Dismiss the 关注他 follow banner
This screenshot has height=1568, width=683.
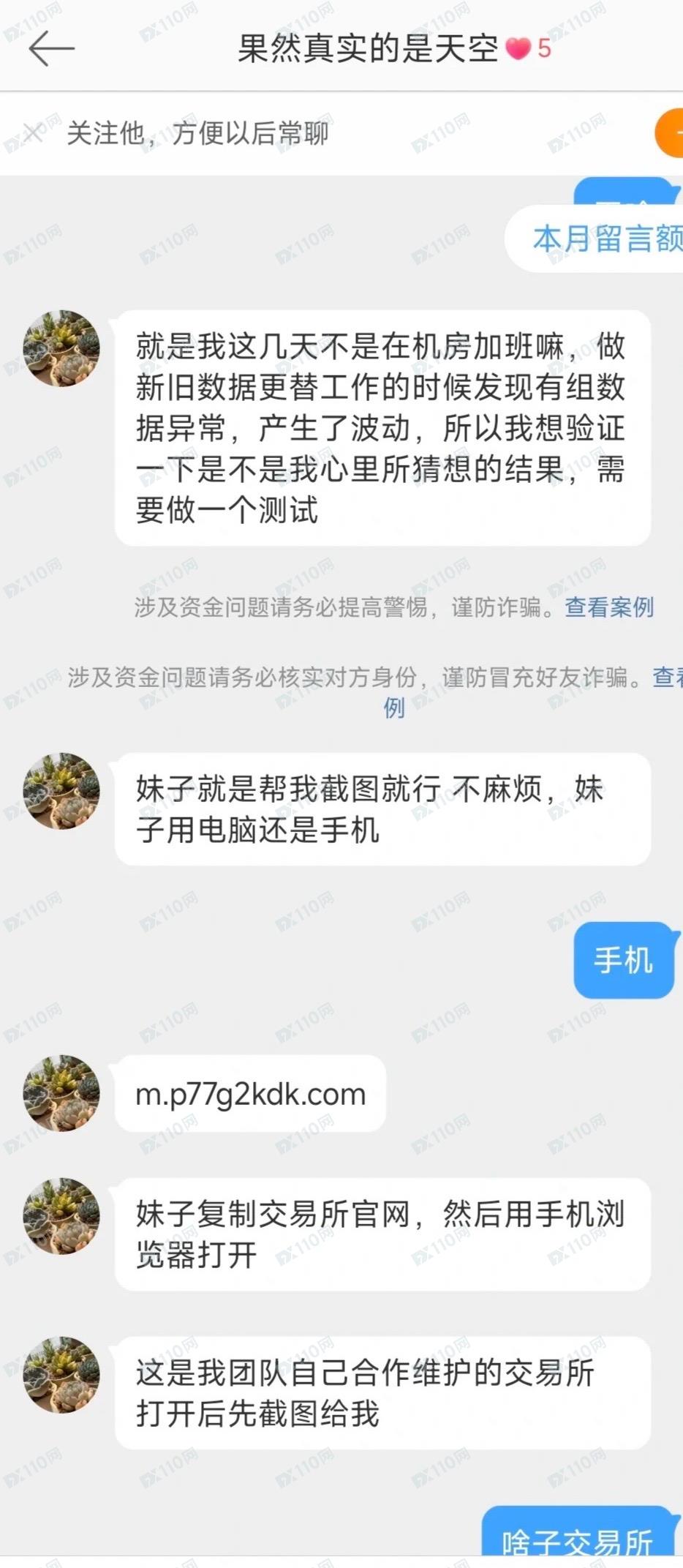(x=33, y=133)
